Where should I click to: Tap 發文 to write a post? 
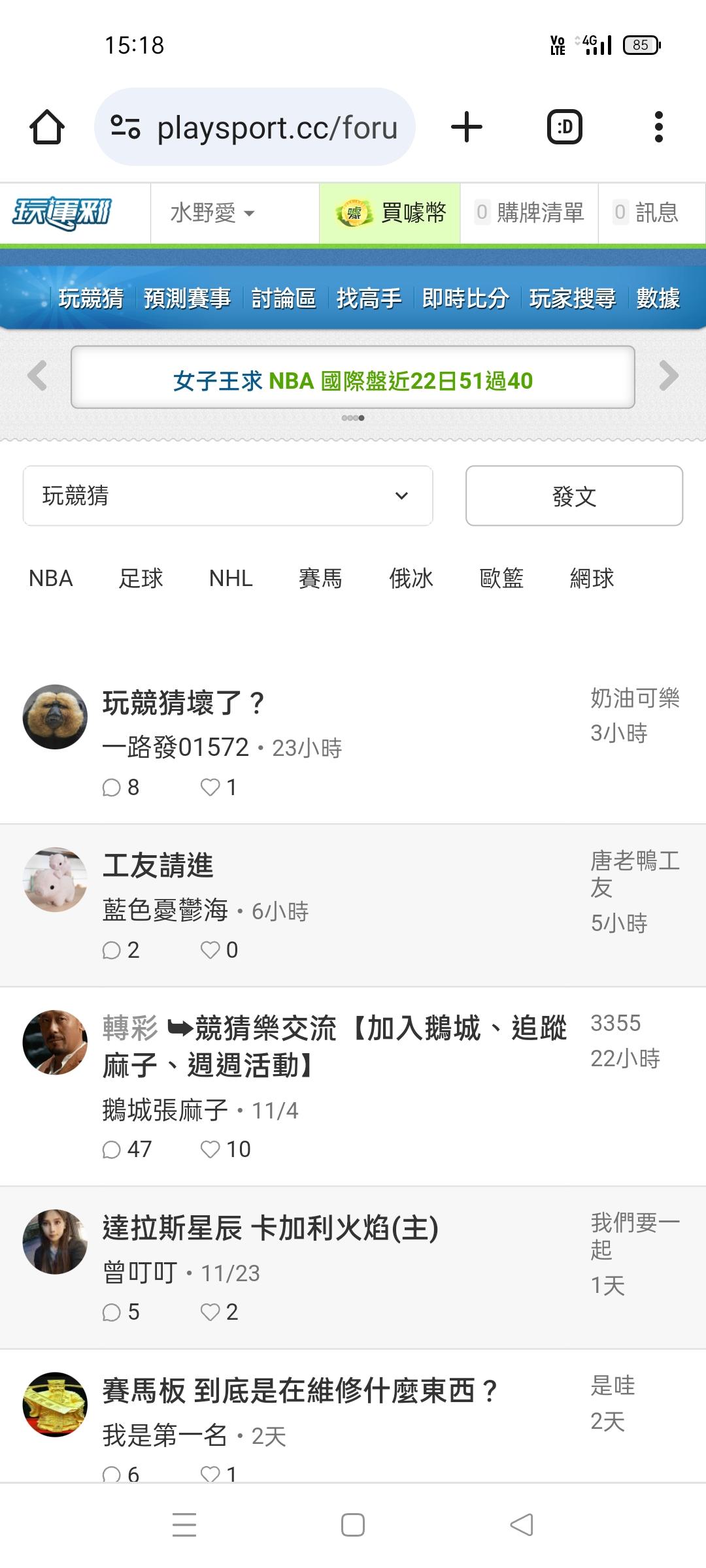pos(574,496)
